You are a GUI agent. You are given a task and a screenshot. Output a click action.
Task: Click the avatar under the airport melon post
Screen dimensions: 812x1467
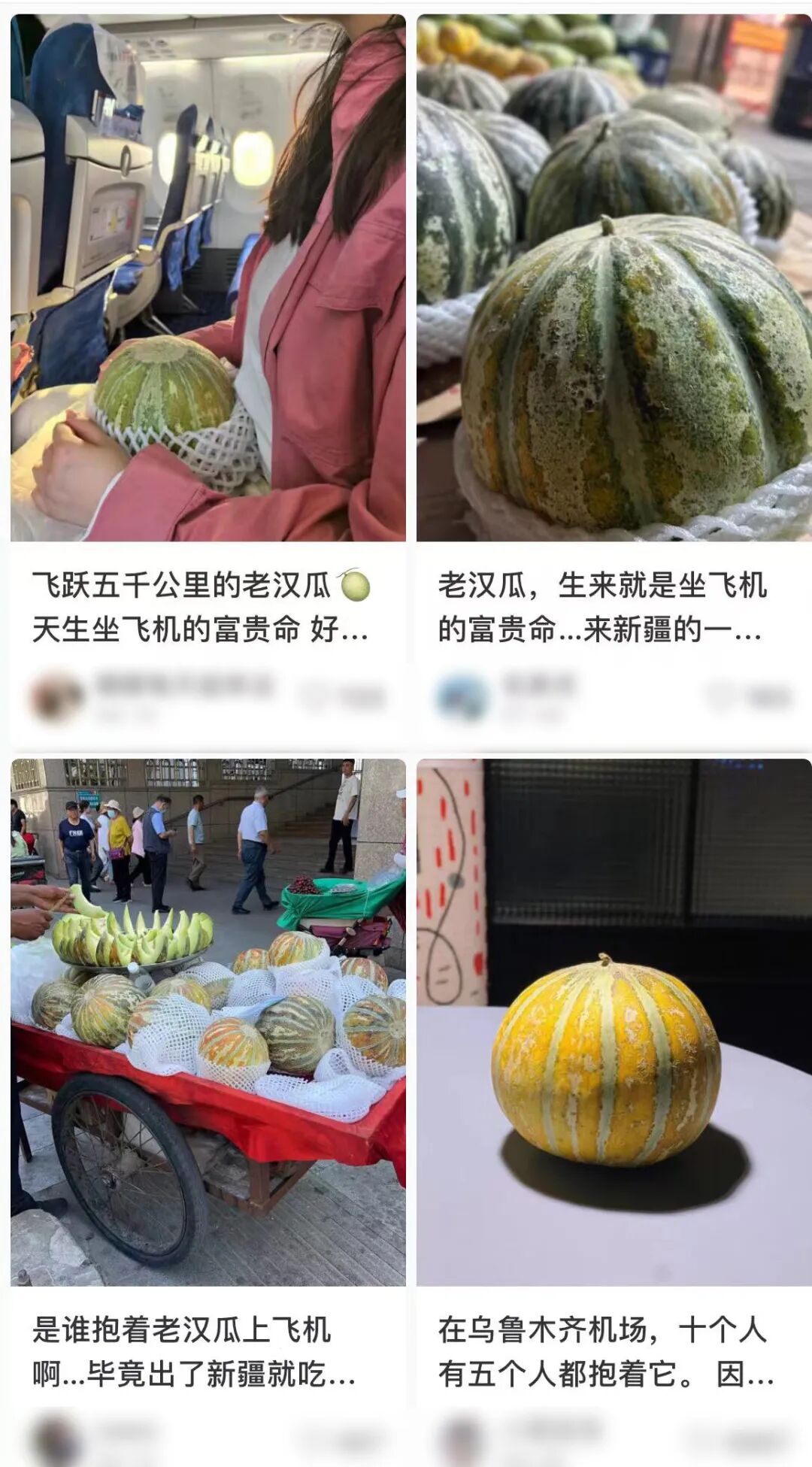click(x=460, y=1436)
